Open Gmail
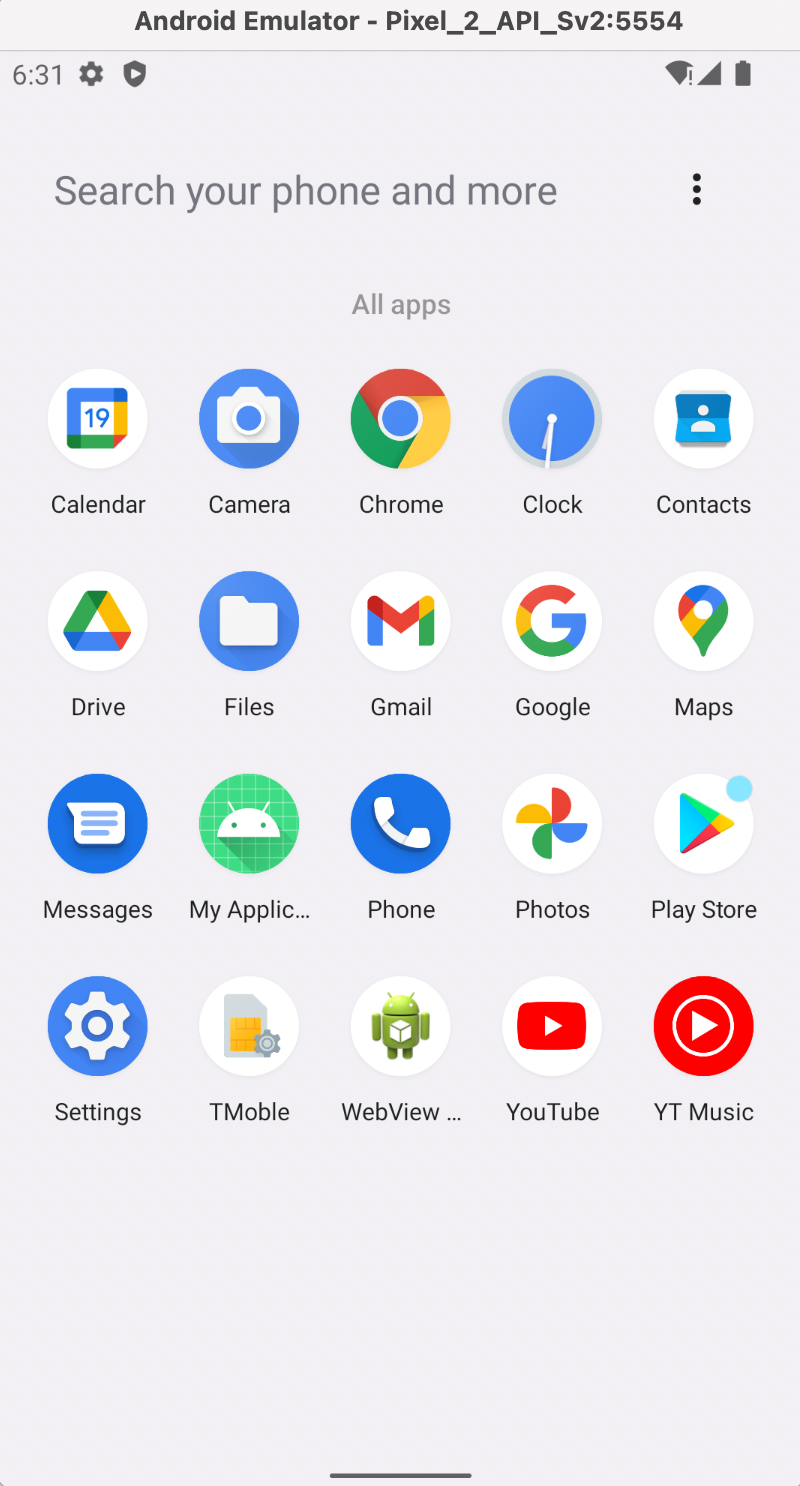This screenshot has height=1486, width=800. (401, 621)
